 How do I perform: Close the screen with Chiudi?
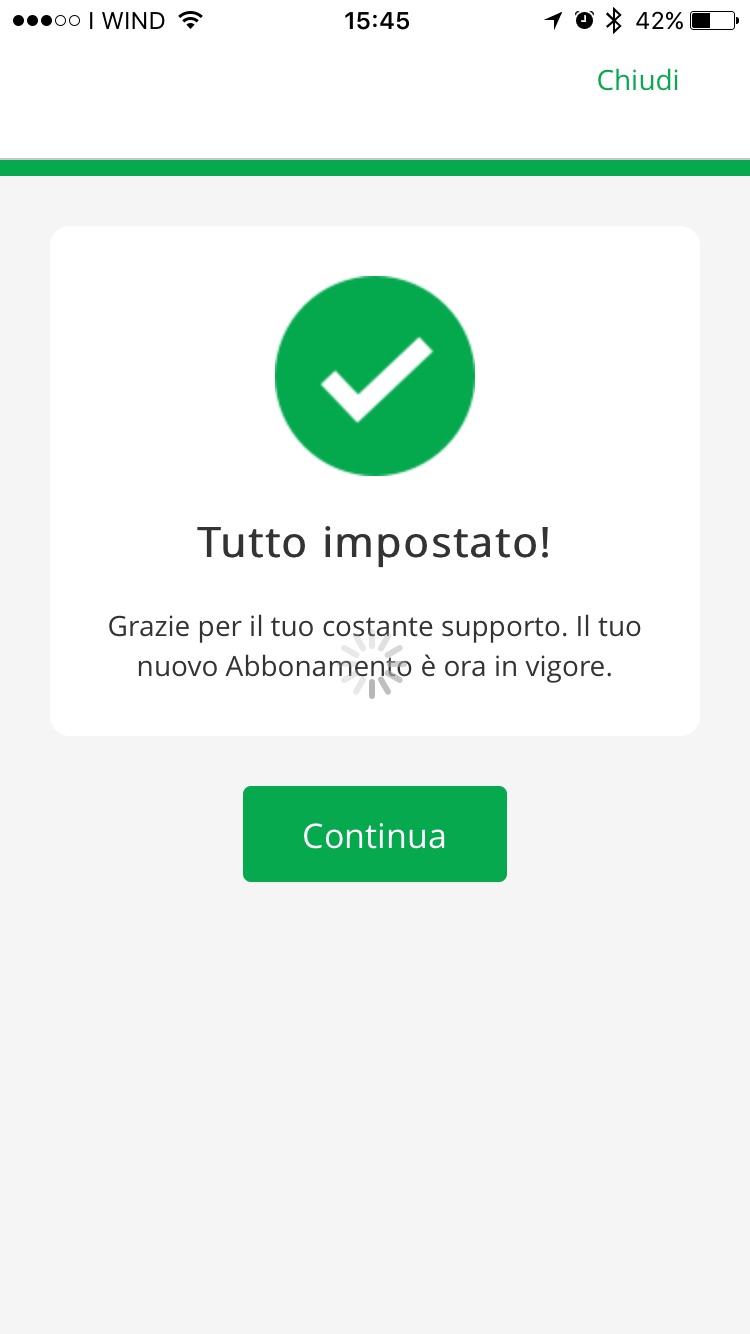637,80
